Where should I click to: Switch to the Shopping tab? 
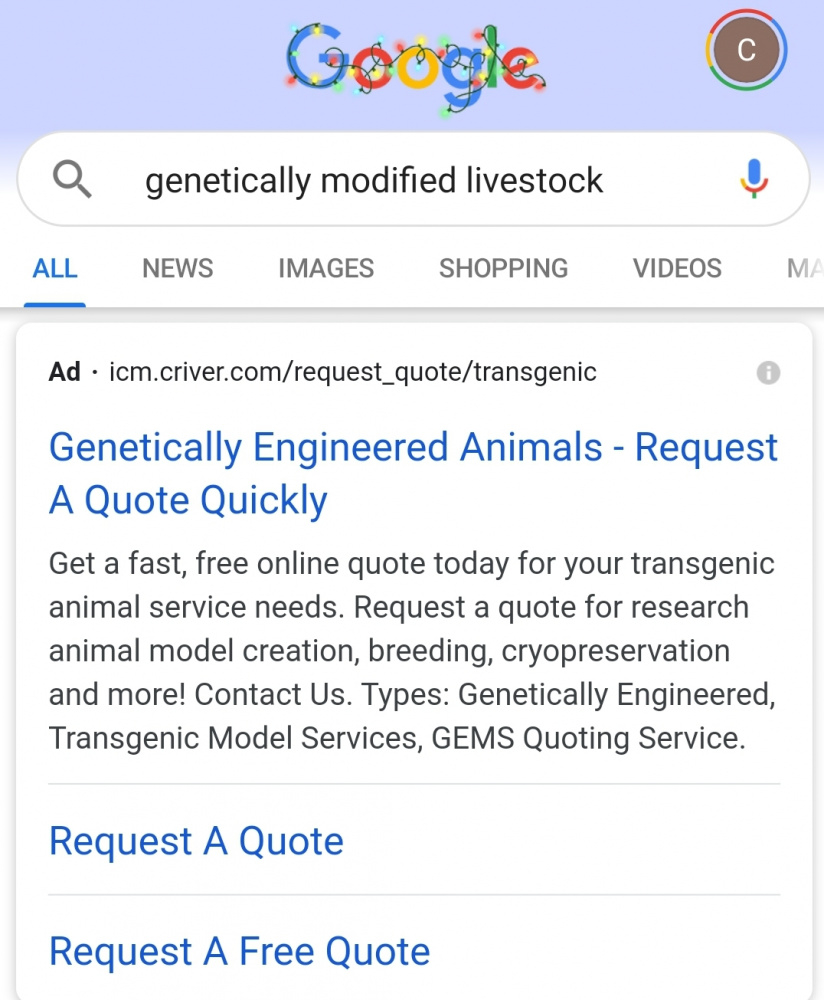[503, 268]
